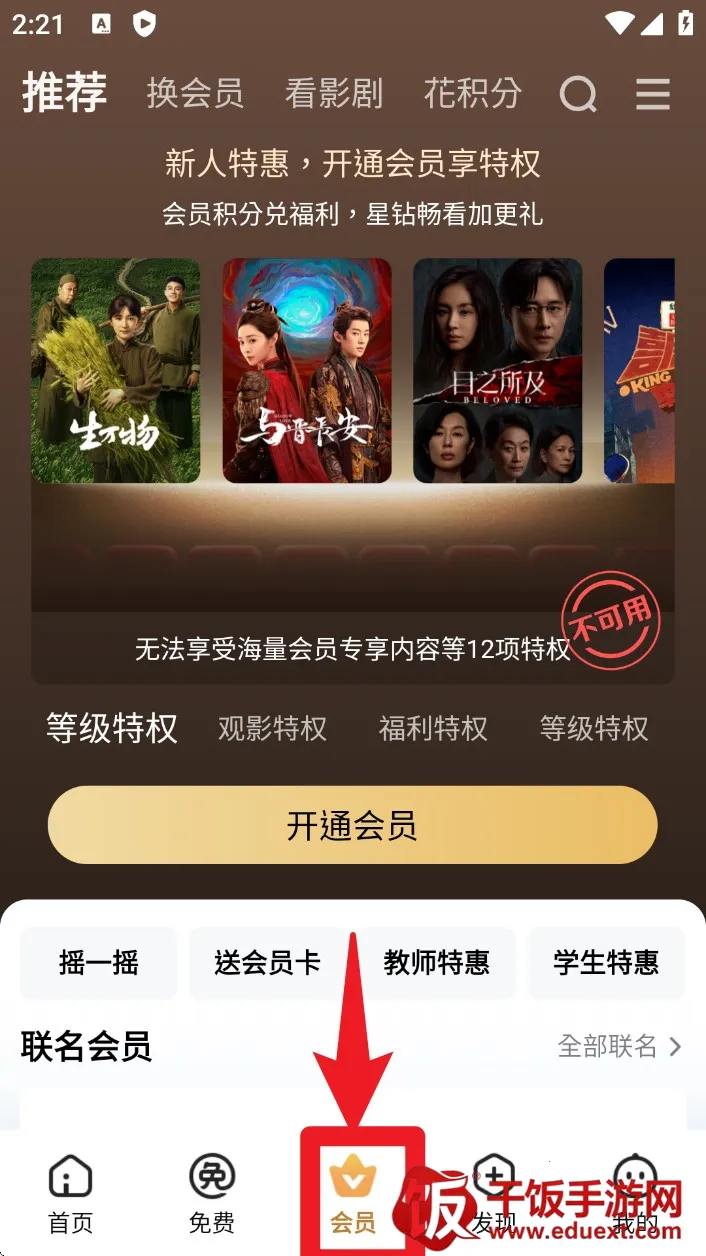Switch to the 看影剧 top tab
Screen dimensions: 706x1256
(334, 94)
